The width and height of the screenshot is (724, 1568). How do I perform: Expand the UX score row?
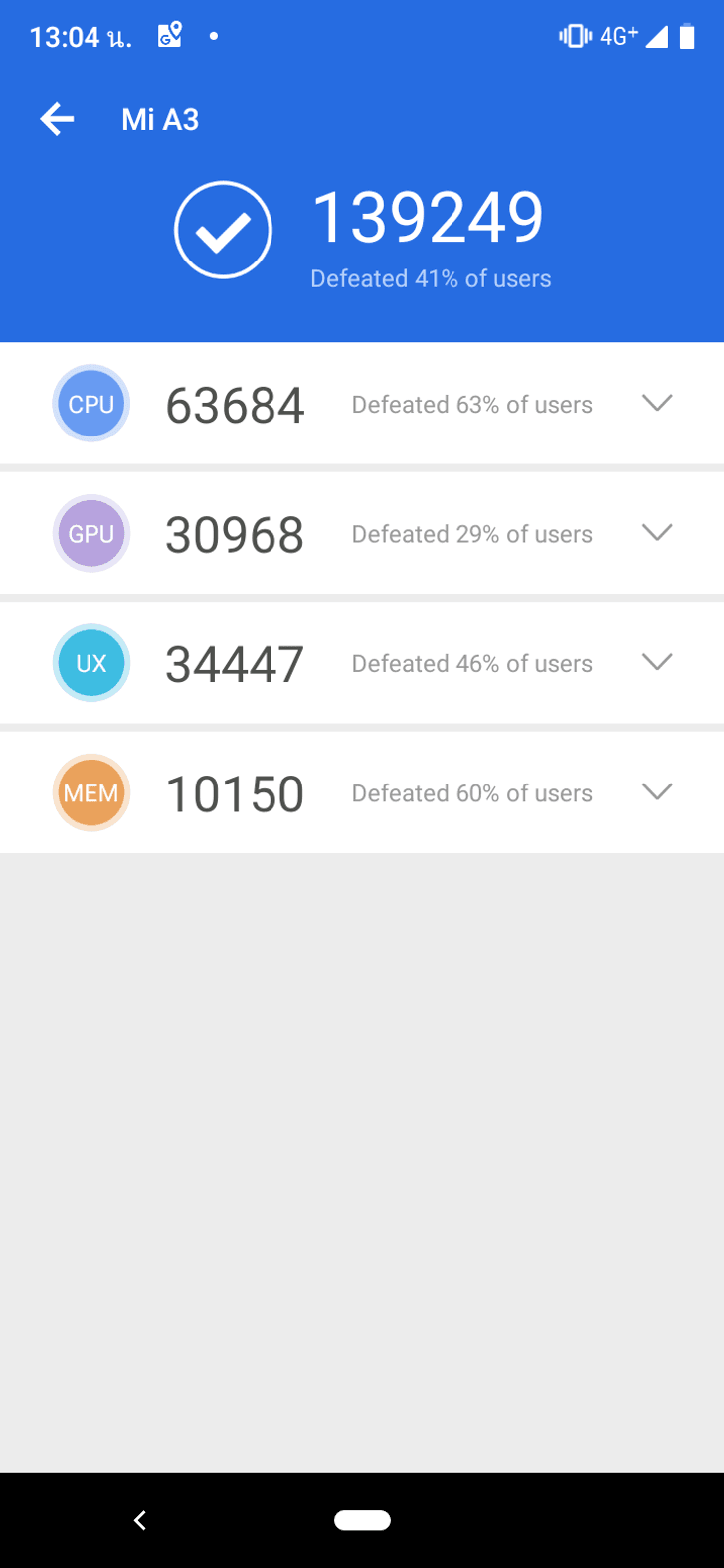coord(657,662)
